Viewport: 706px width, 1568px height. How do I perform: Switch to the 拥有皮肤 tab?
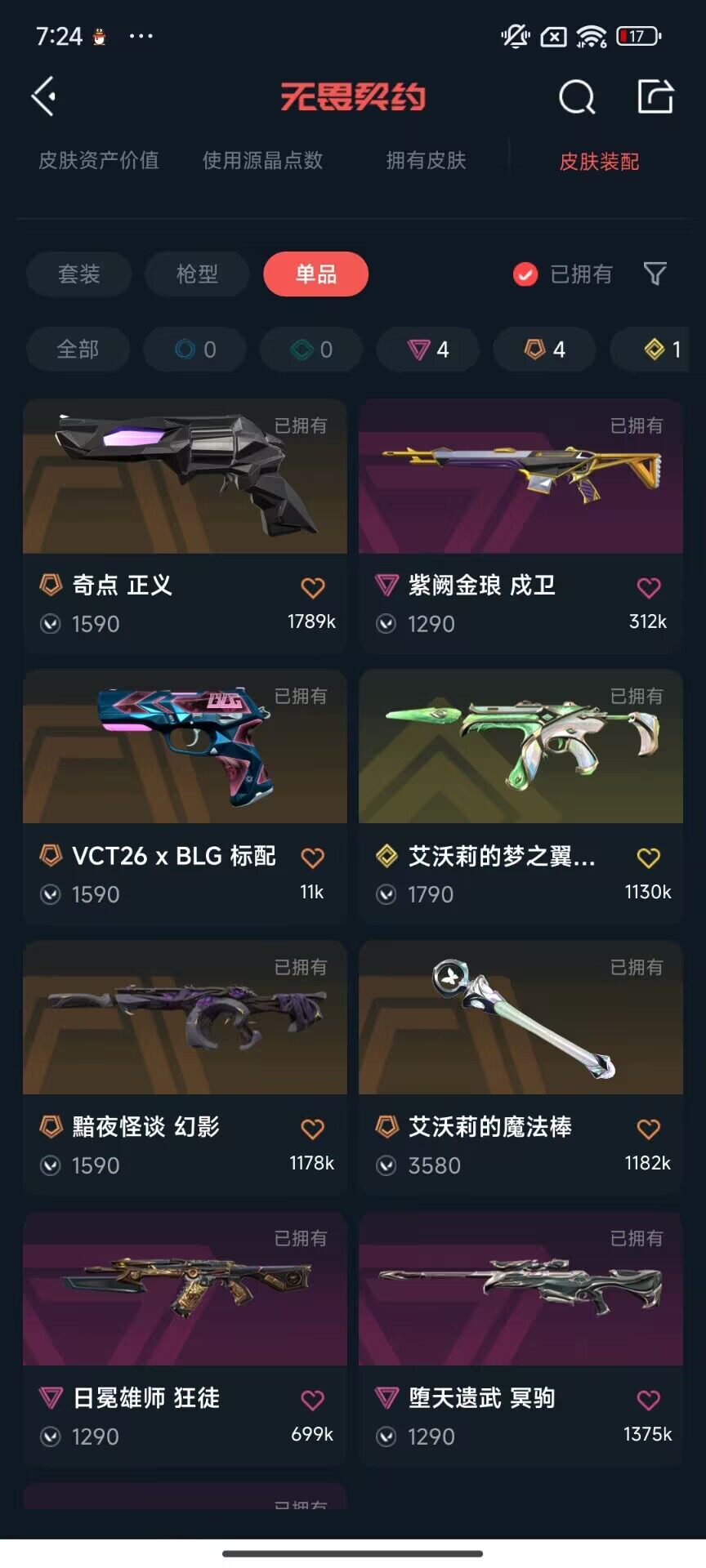pyautogui.click(x=424, y=161)
